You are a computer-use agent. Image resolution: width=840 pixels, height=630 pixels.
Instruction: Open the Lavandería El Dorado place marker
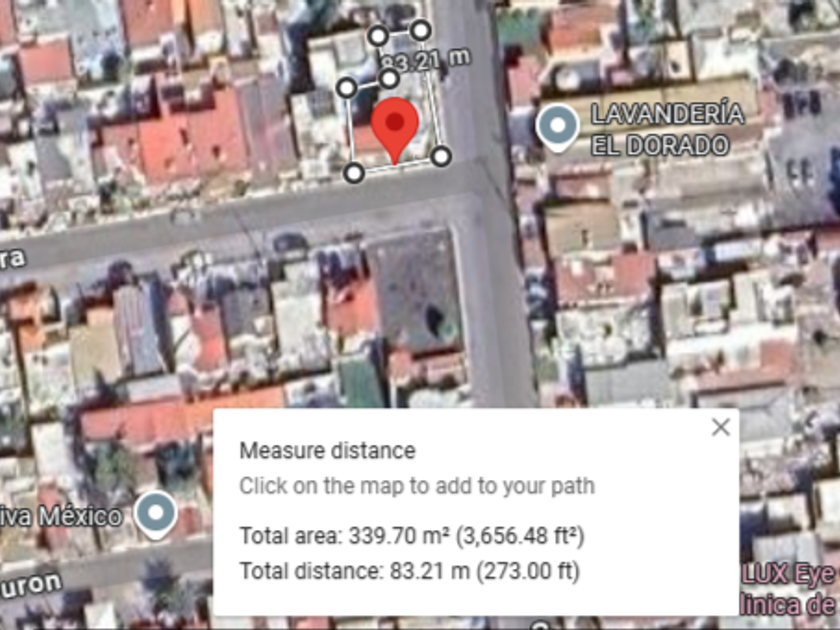557,127
